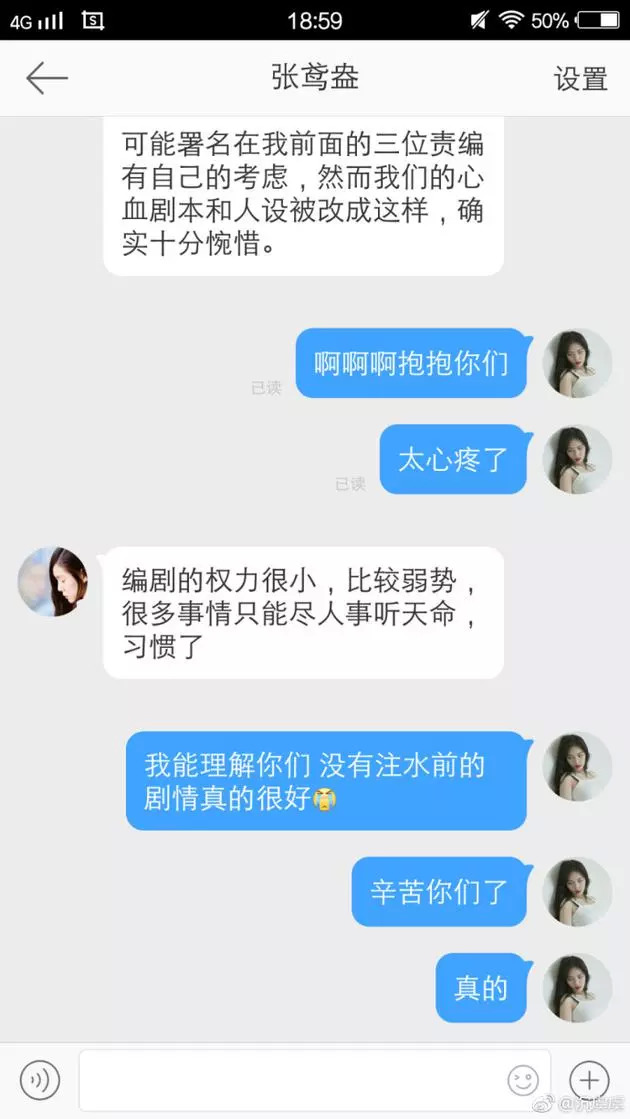Image resolution: width=630 pixels, height=1119 pixels.
Task: View profile via avatar beside 编剧的权力很小 message
Action: 53,582
